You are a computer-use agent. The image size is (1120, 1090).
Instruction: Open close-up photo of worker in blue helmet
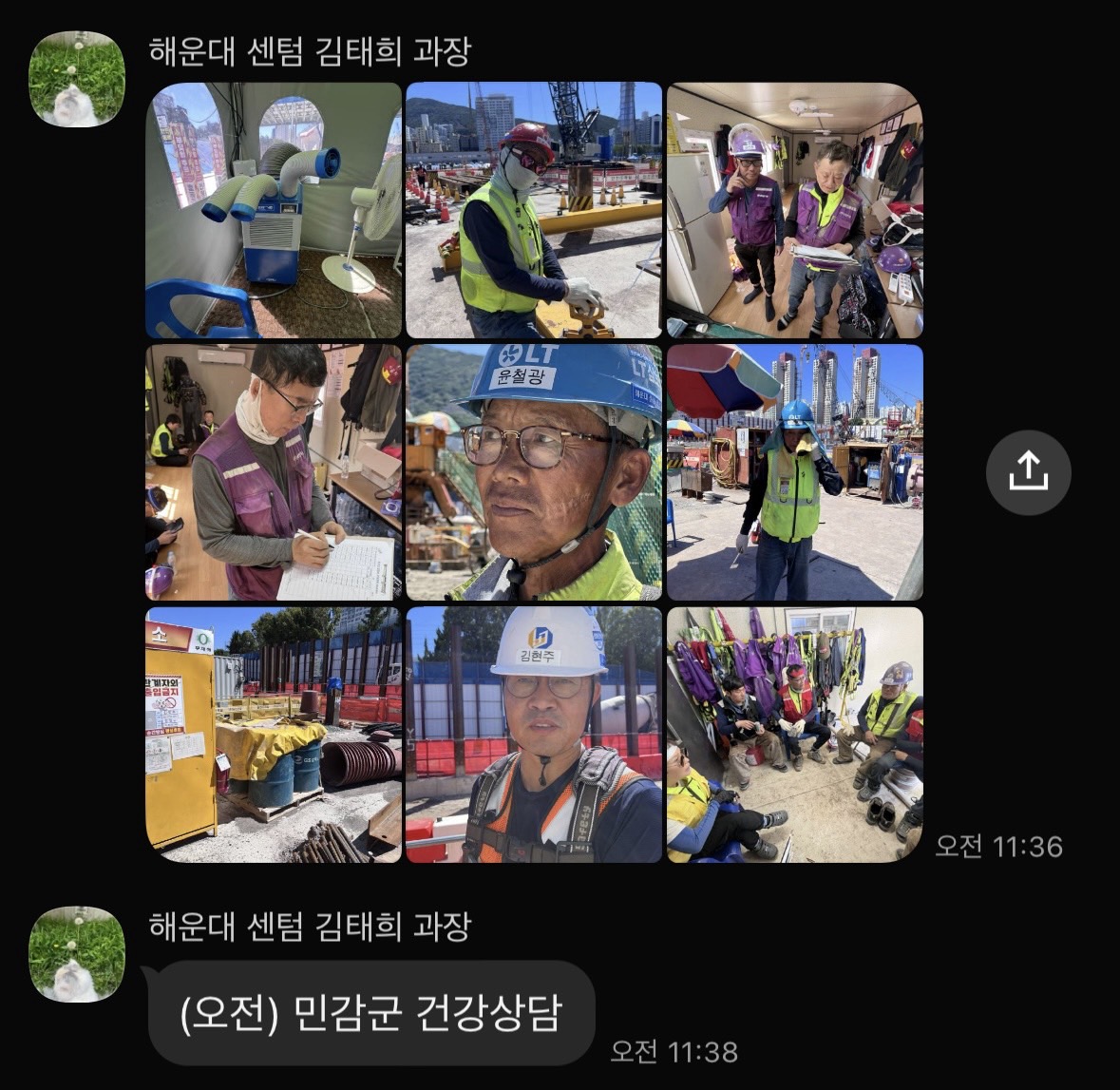pyautogui.click(x=533, y=472)
